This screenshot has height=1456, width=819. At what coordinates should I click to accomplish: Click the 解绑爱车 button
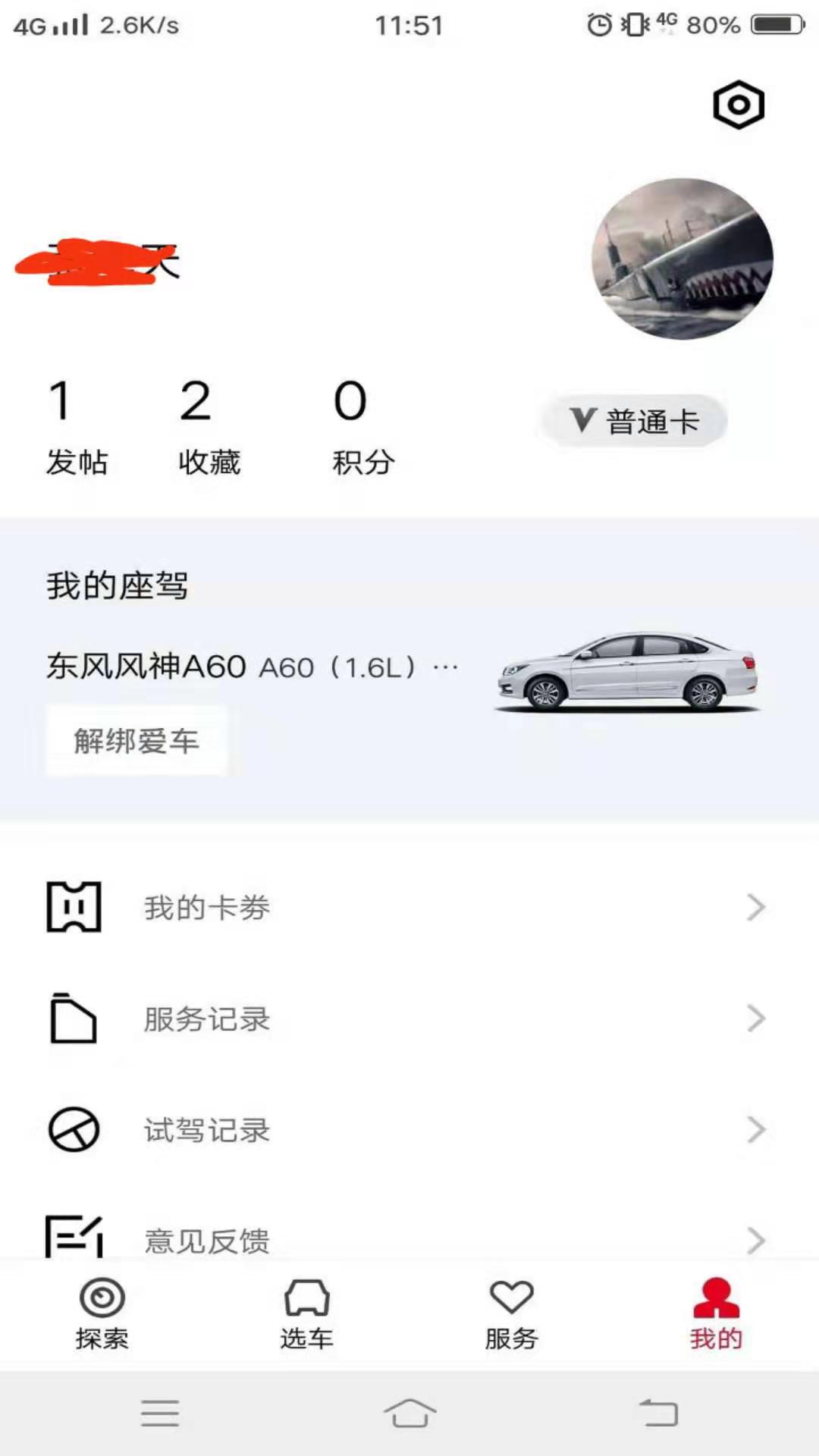(x=136, y=741)
